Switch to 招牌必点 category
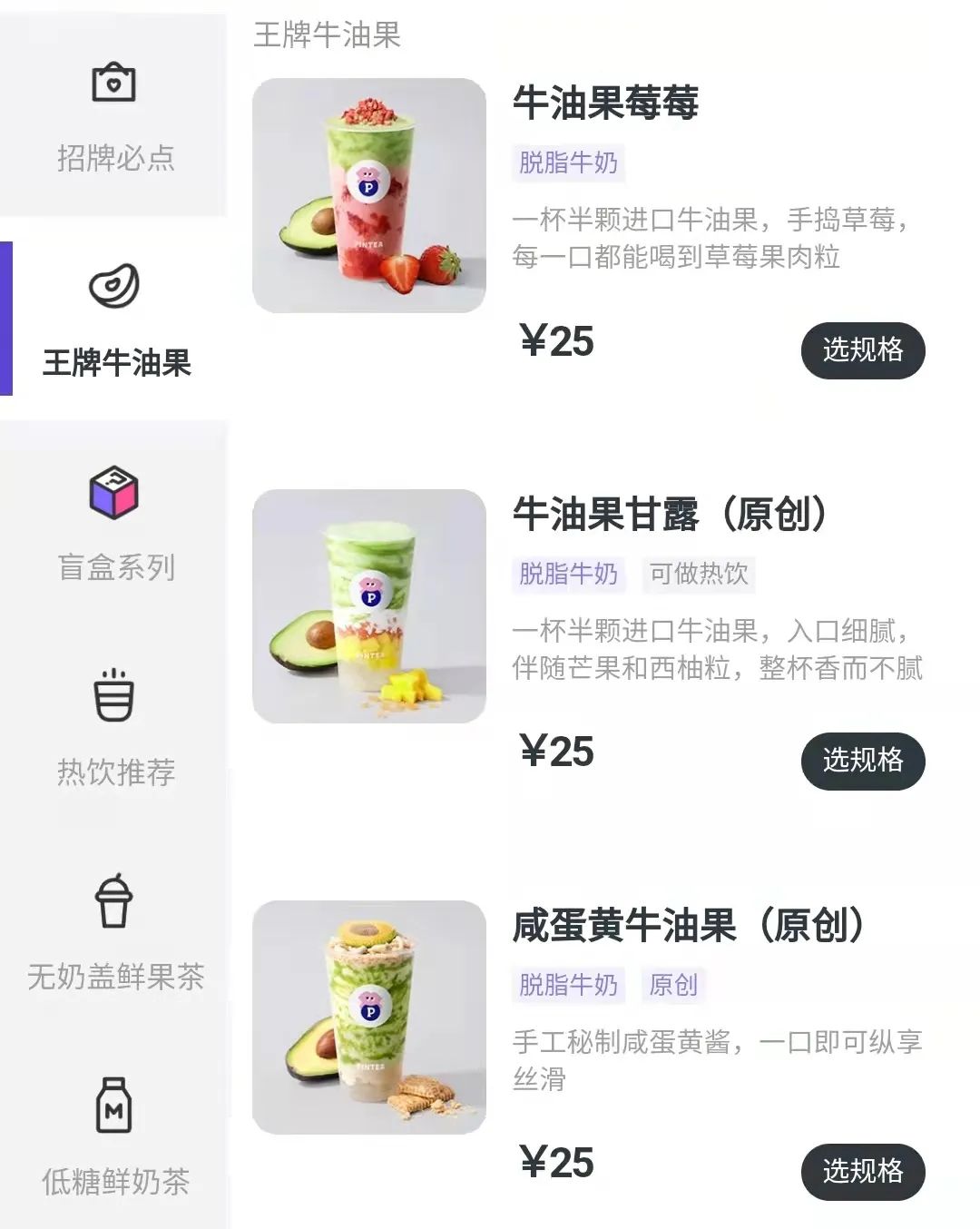This screenshot has height=1229, width=980. (x=114, y=118)
